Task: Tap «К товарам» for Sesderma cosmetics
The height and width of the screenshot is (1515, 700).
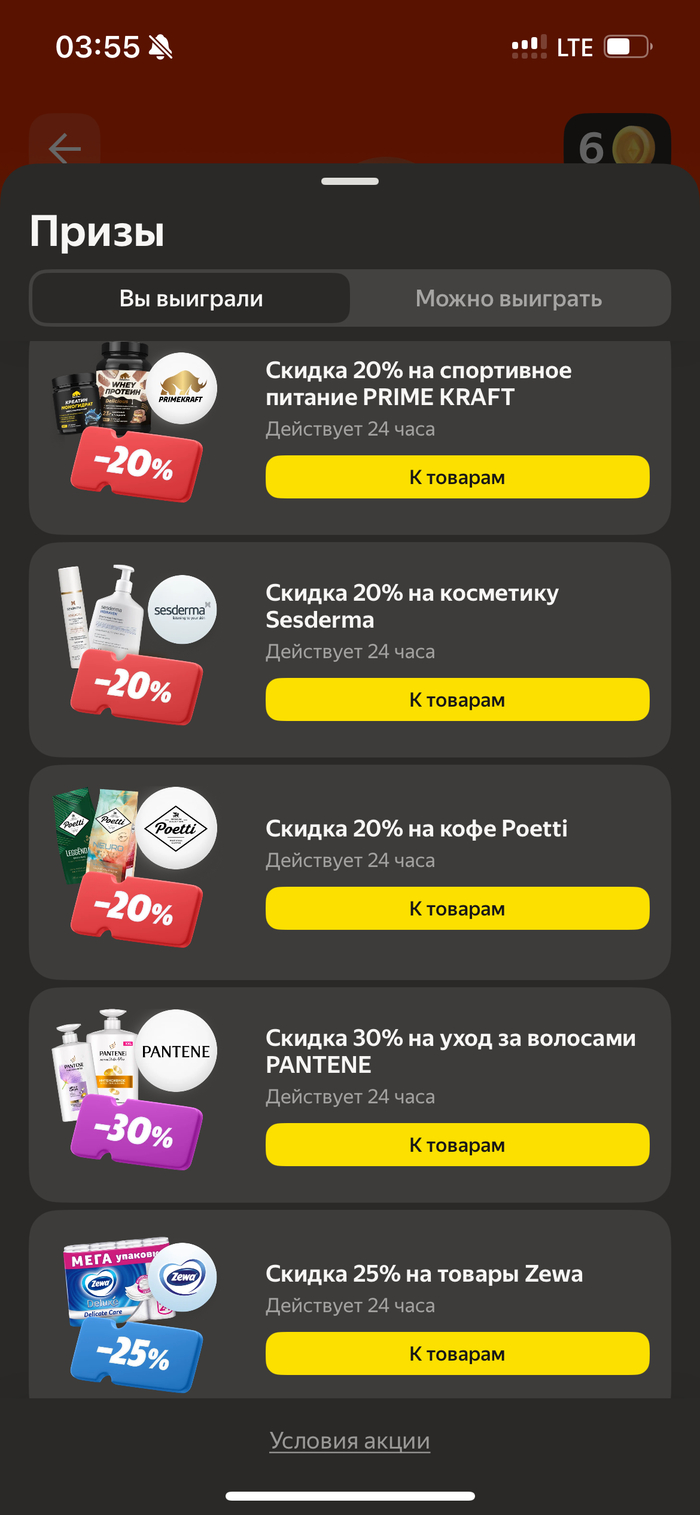Action: 457,700
